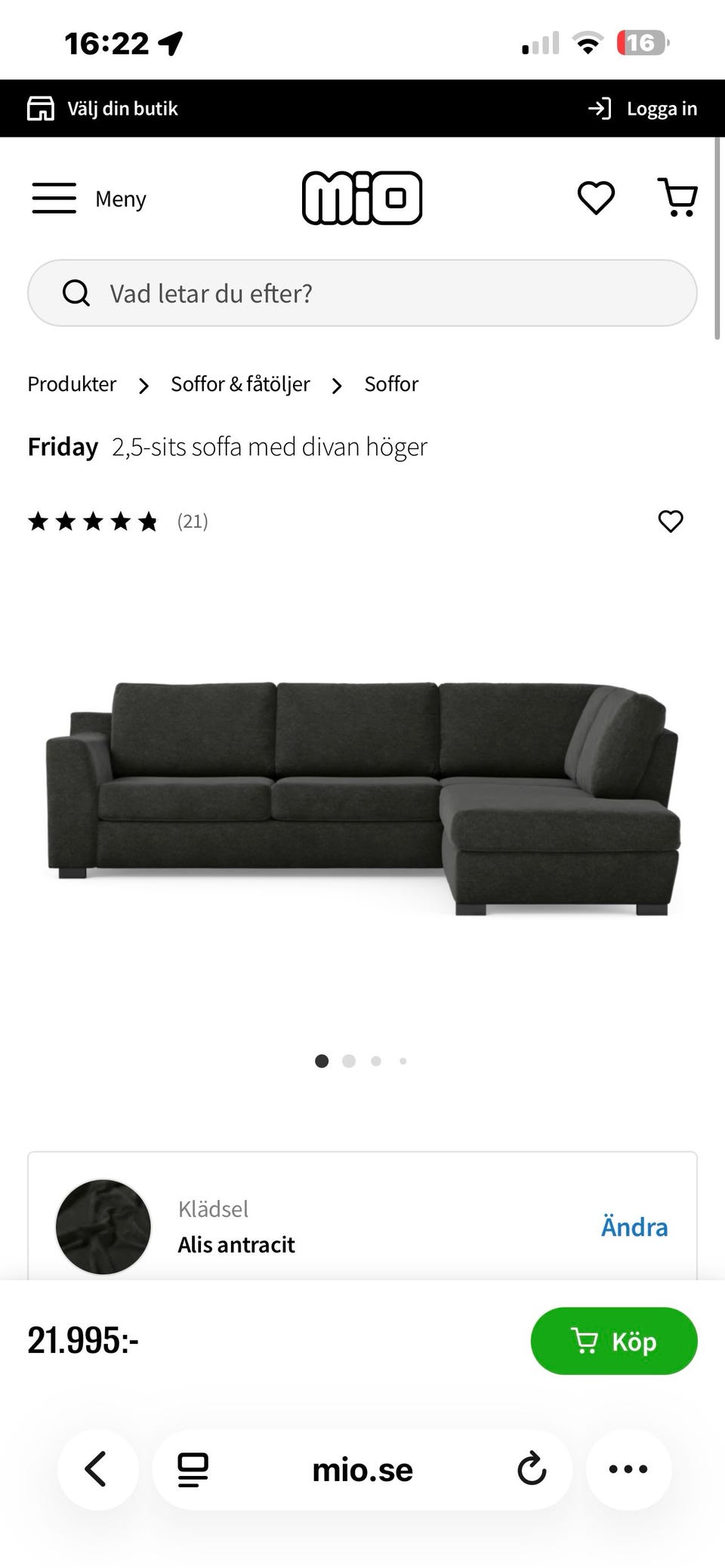Image resolution: width=725 pixels, height=1568 pixels.
Task: Open Safari's more options ellipsis
Action: tap(629, 1469)
